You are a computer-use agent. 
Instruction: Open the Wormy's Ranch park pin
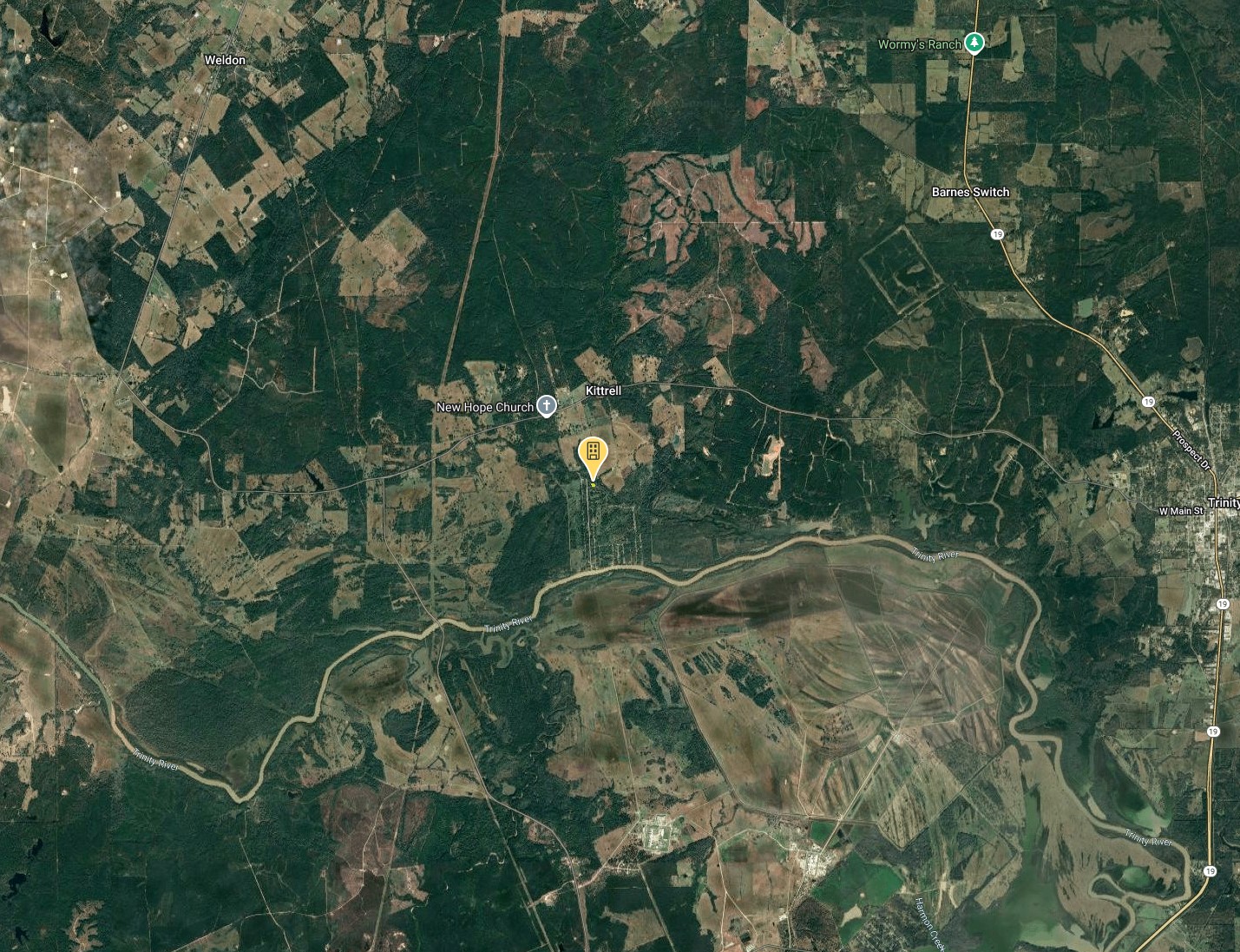[974, 43]
